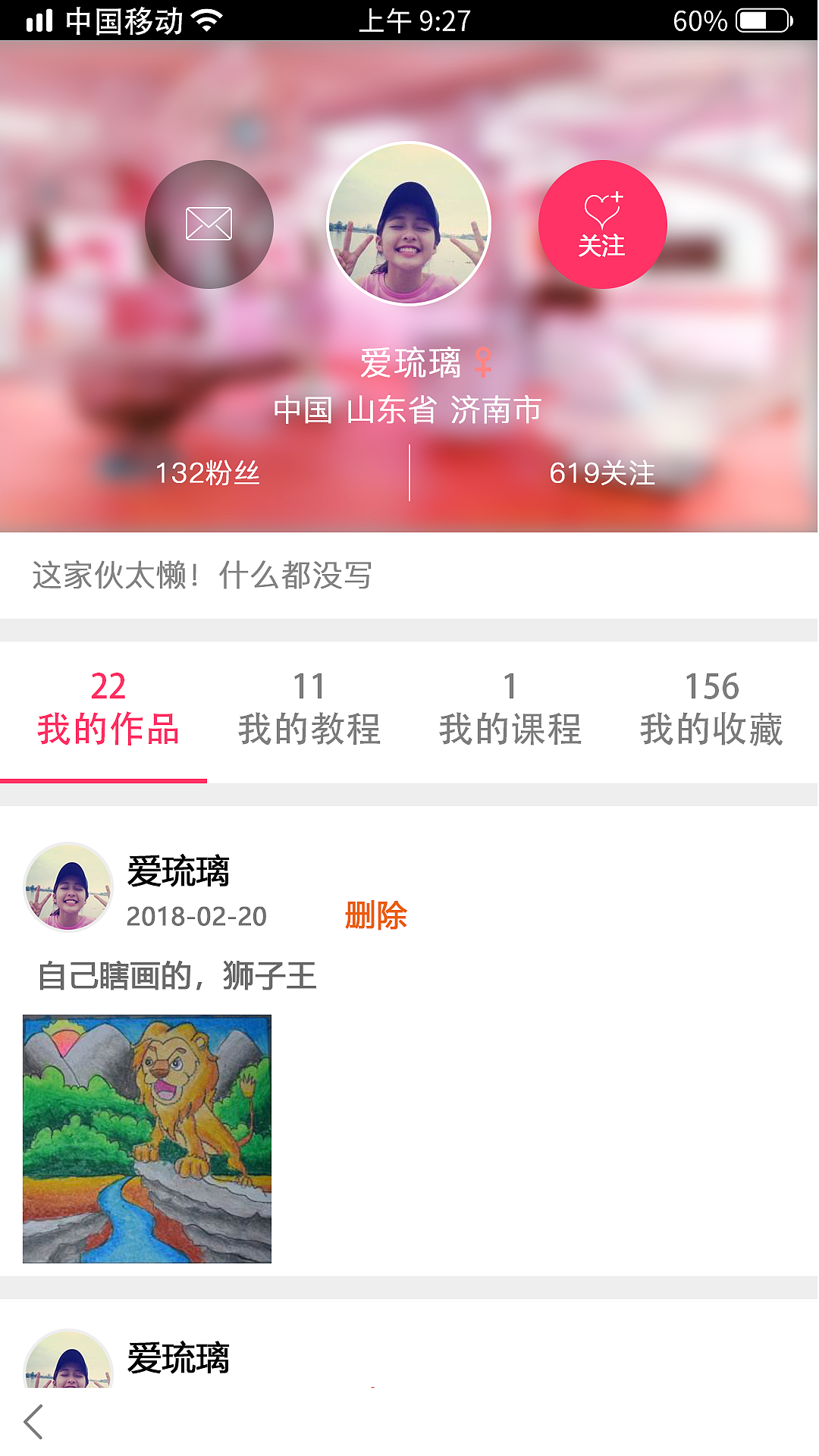Image resolution: width=819 pixels, height=1456 pixels.
Task: Switch to the 我的教程 tab
Action: (309, 710)
